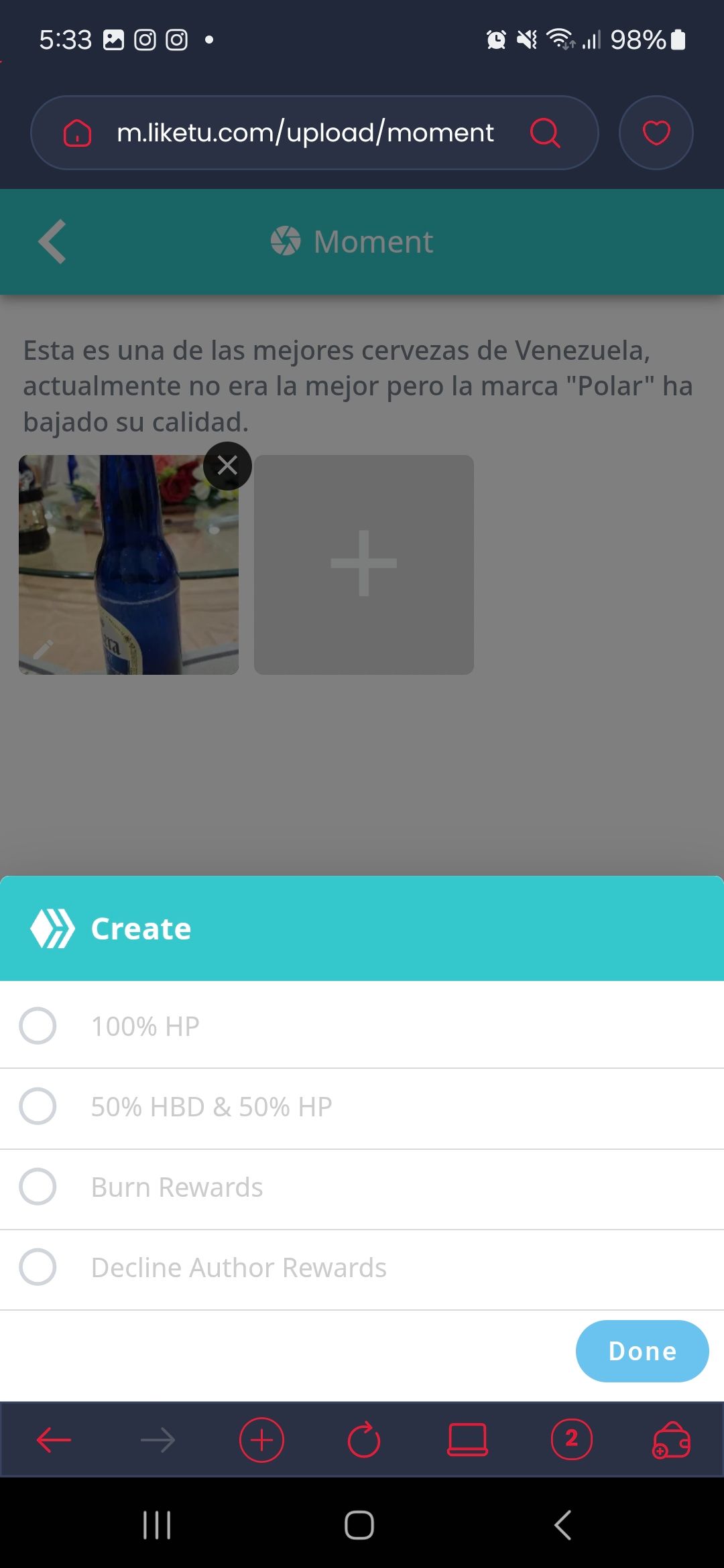Tap the browser search icon

(x=544, y=133)
